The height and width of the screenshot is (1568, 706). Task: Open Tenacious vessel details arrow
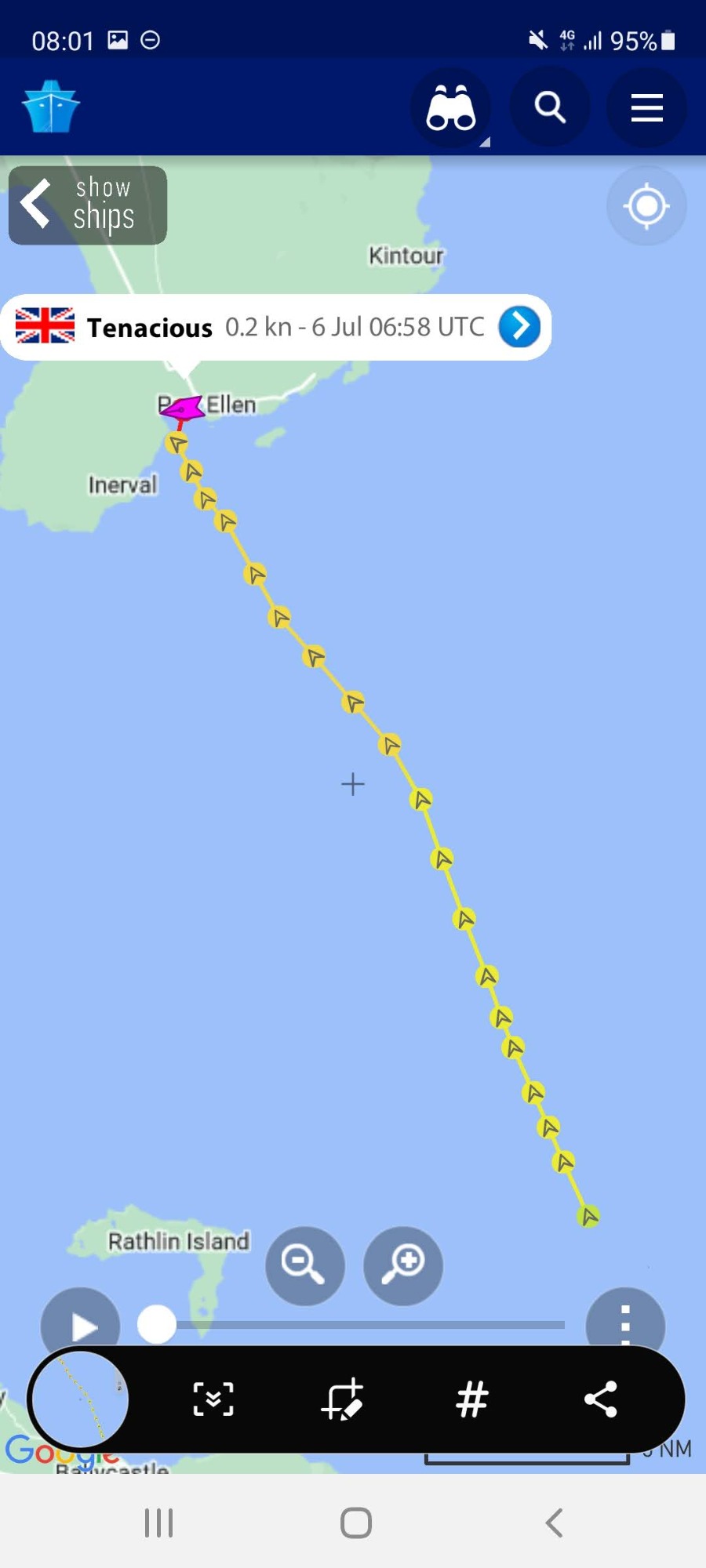pos(519,327)
